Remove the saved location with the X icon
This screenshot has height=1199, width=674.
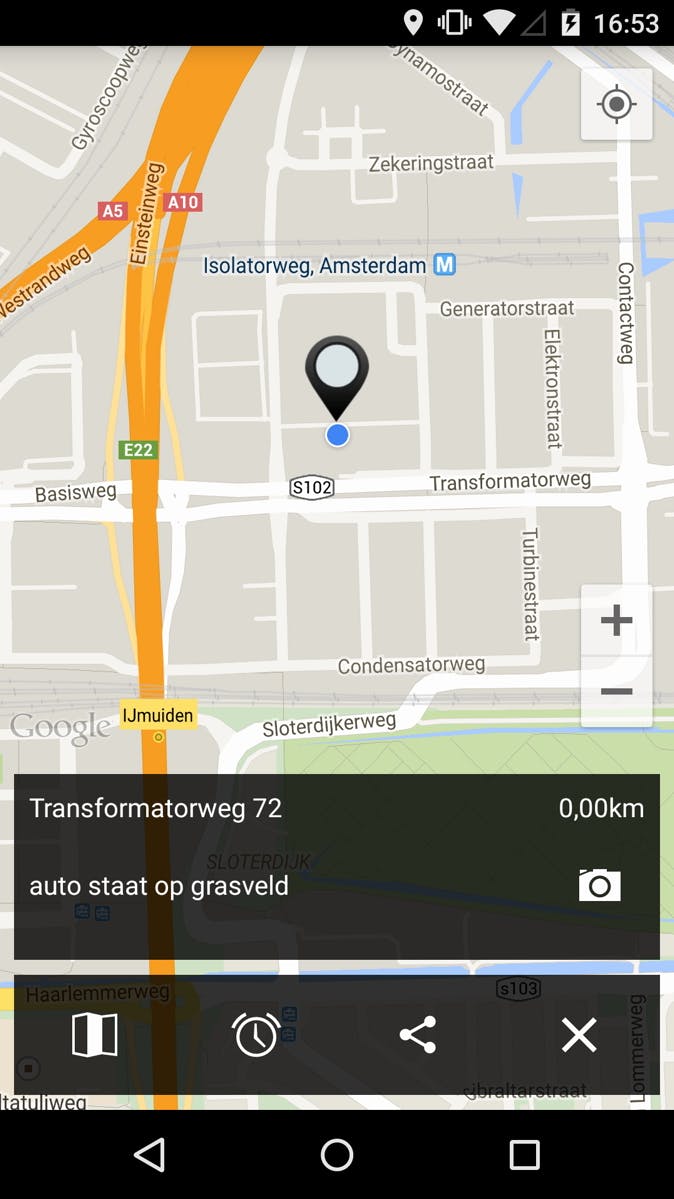pos(579,1035)
